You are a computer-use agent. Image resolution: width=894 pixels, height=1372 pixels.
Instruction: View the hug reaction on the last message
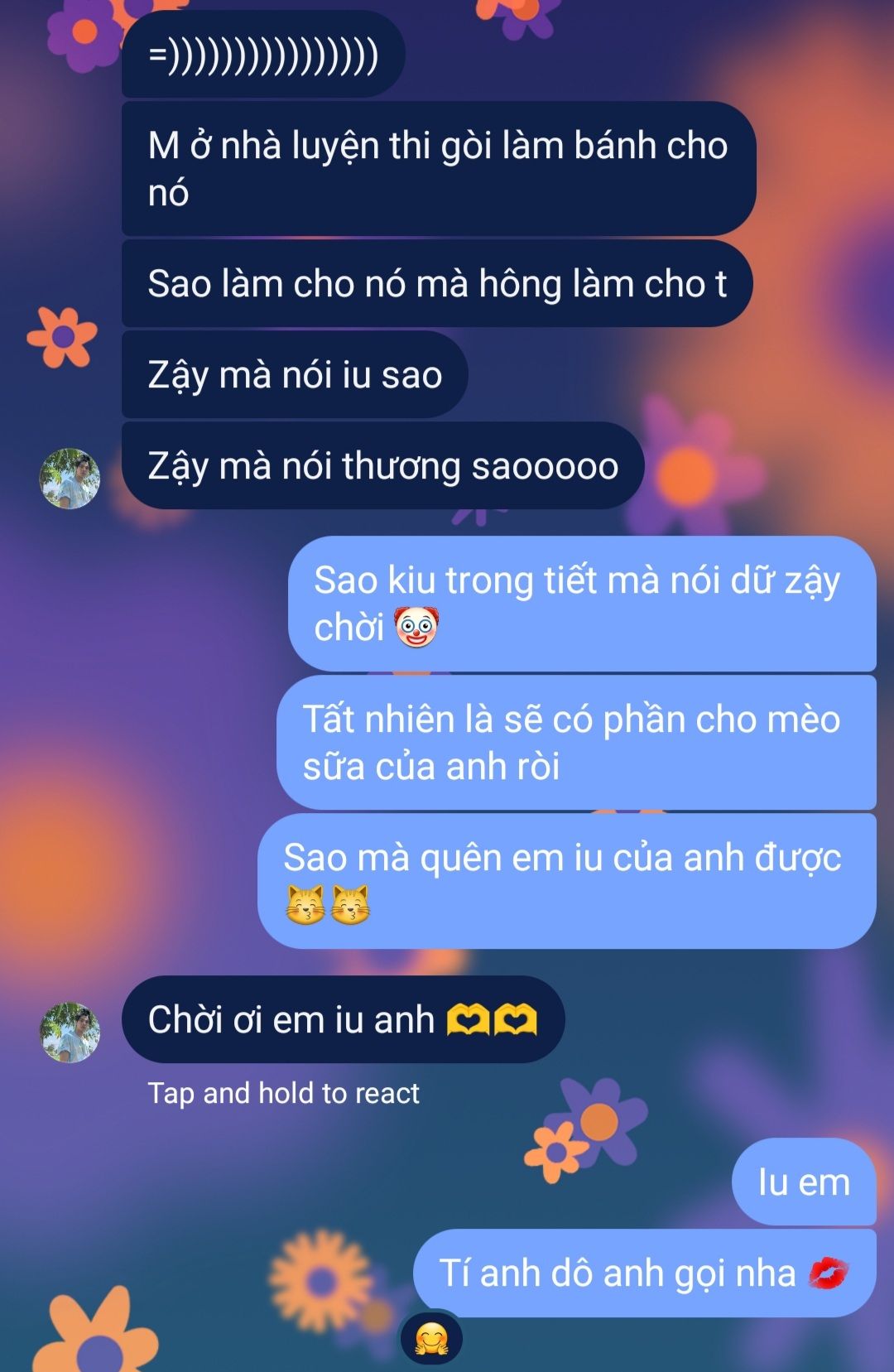coord(431,1338)
